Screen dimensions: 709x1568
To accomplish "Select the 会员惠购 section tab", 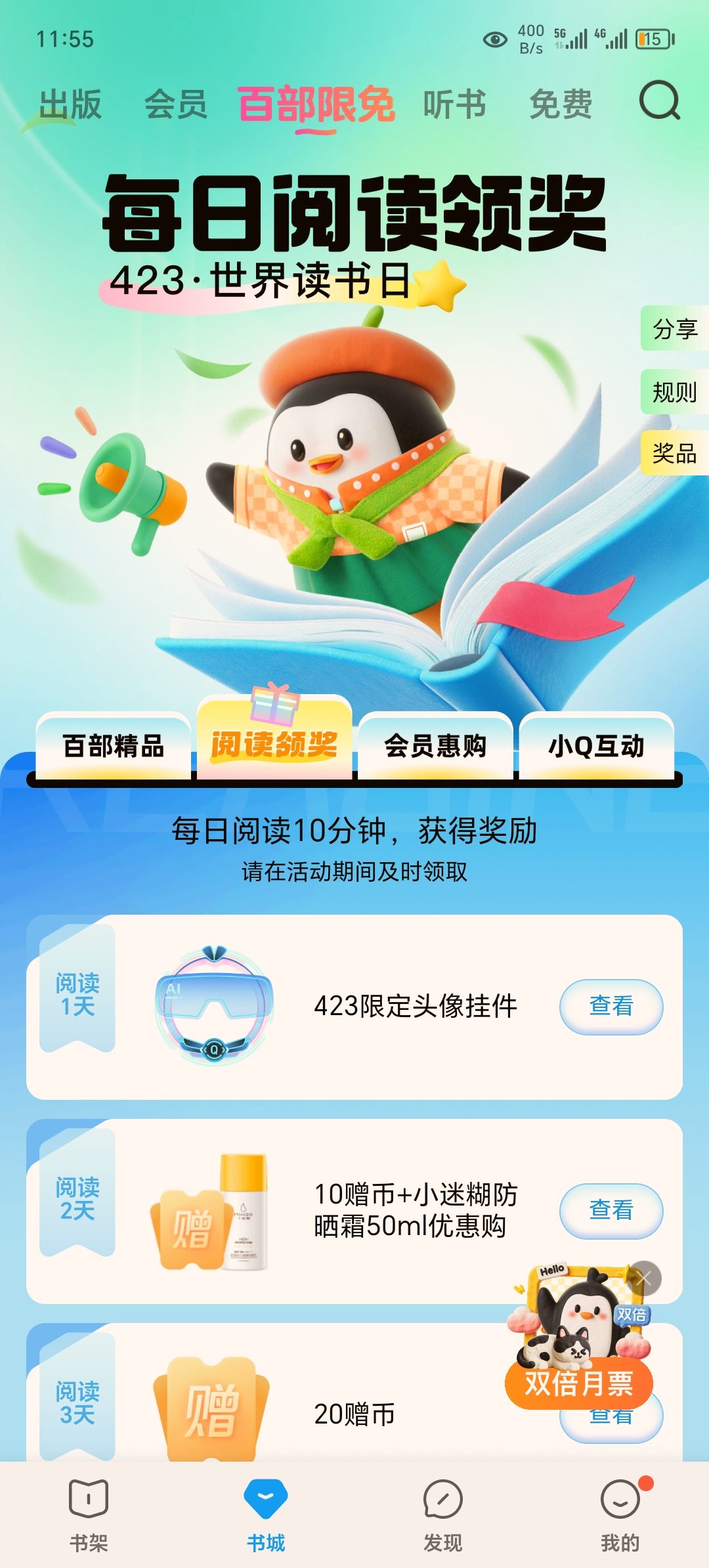I will click(x=435, y=746).
